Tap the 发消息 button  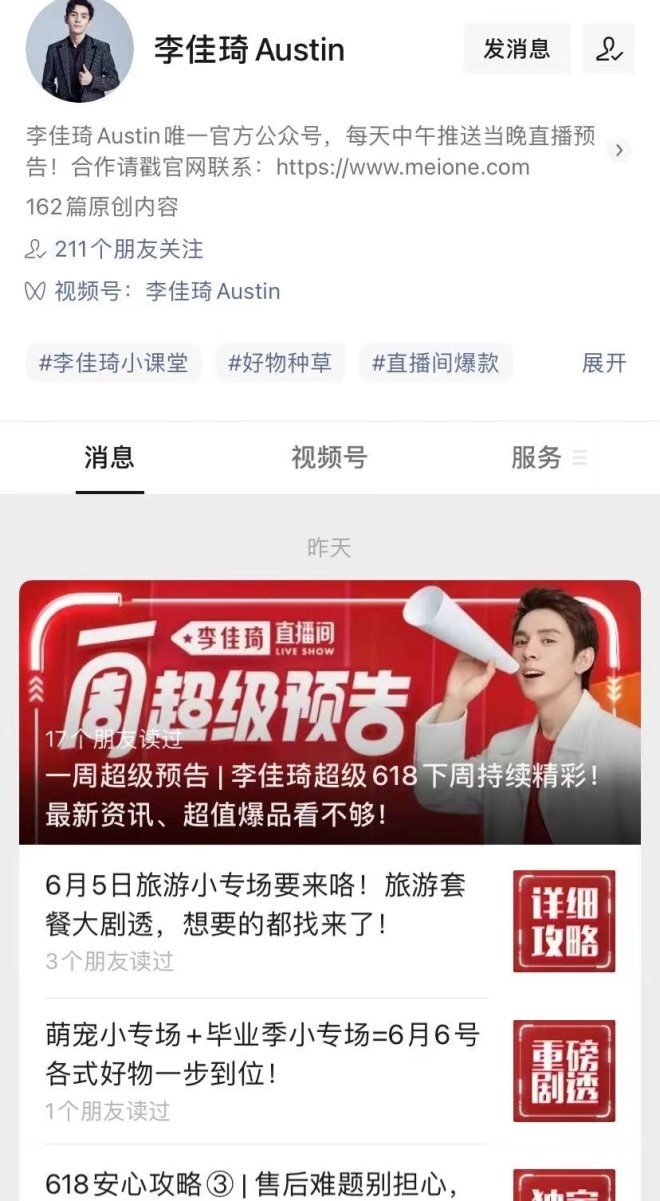[516, 49]
